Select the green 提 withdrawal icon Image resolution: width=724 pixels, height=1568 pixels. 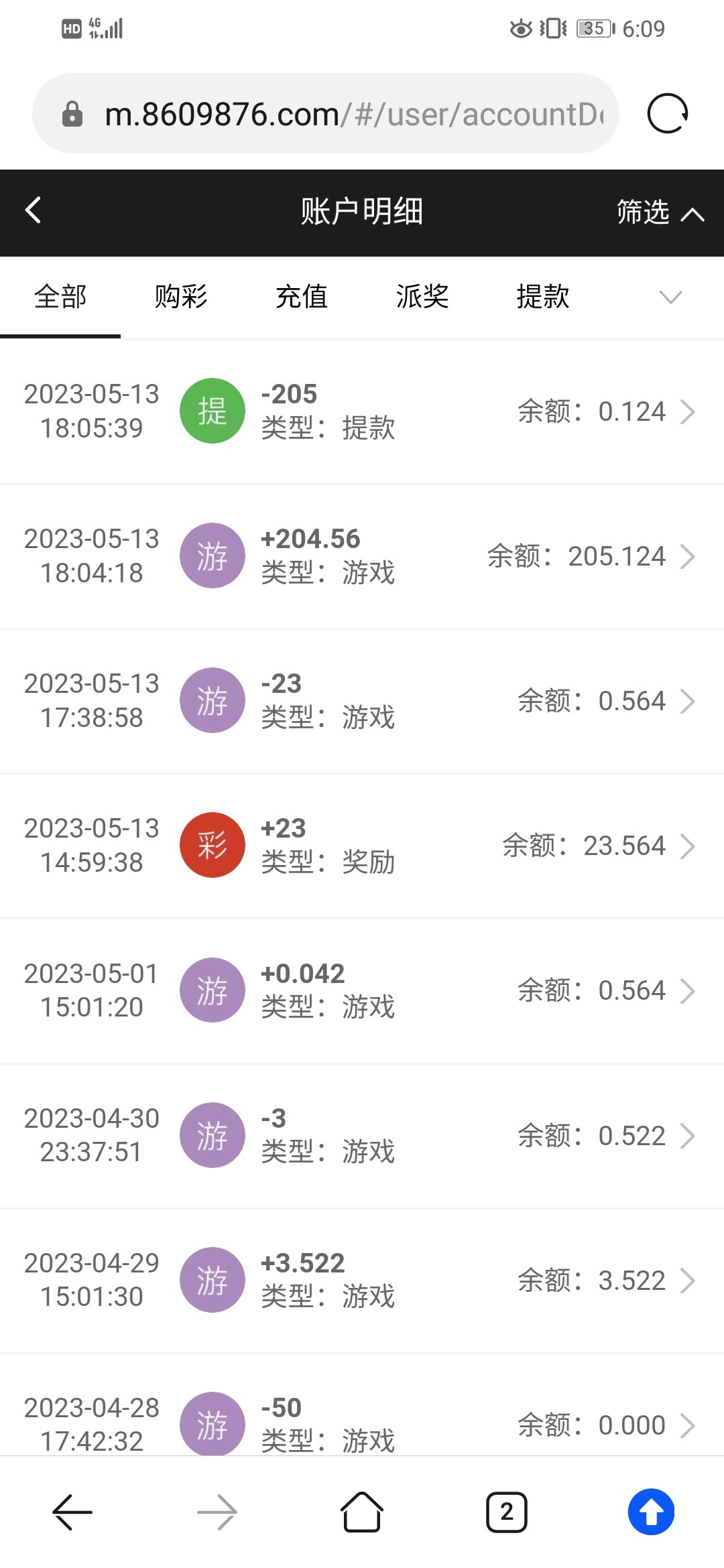213,410
